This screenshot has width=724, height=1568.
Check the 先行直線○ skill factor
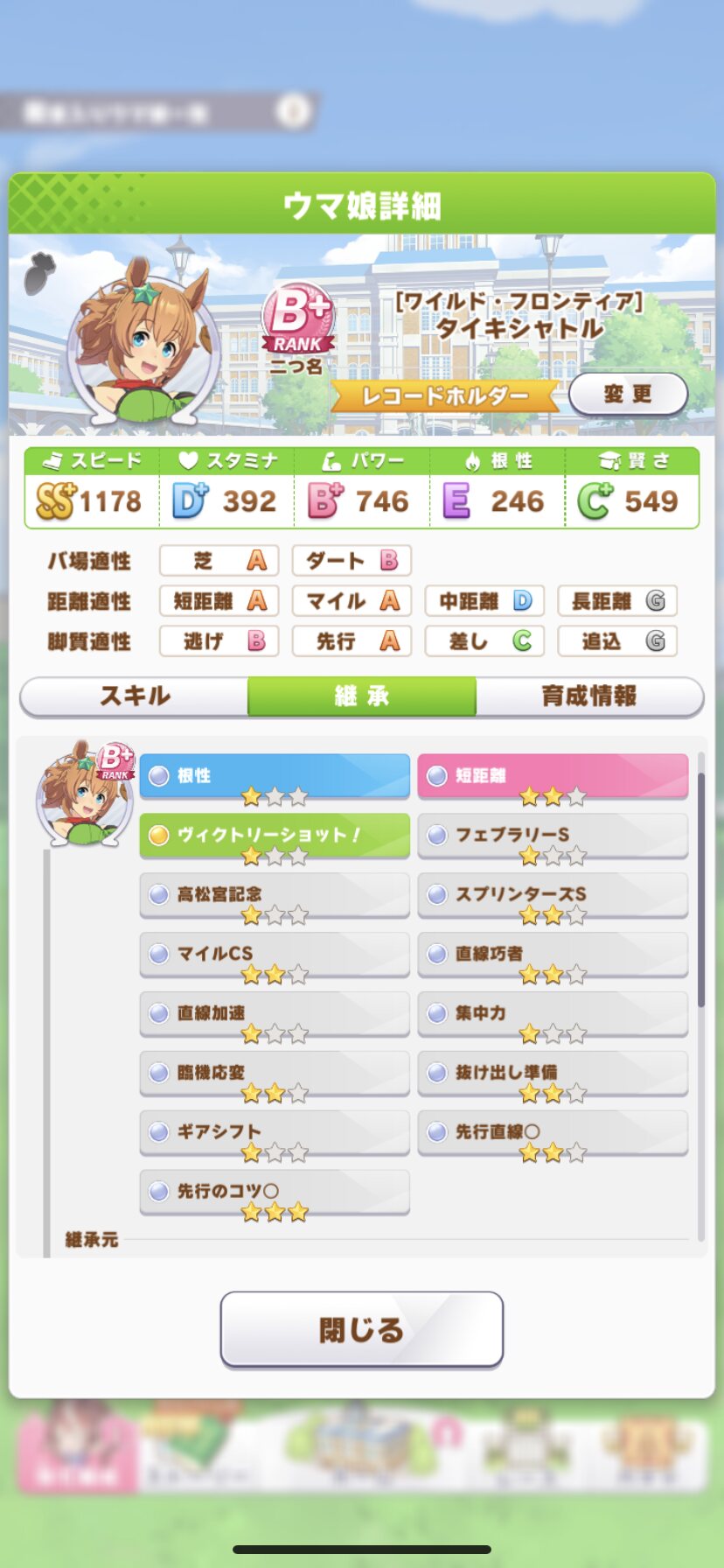pyautogui.click(x=553, y=1133)
